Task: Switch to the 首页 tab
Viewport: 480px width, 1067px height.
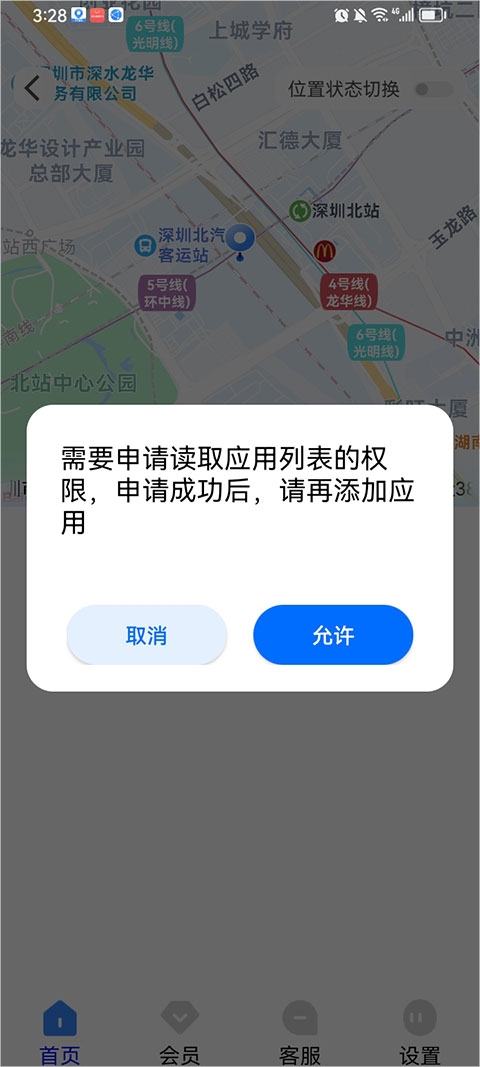Action: point(60,1032)
